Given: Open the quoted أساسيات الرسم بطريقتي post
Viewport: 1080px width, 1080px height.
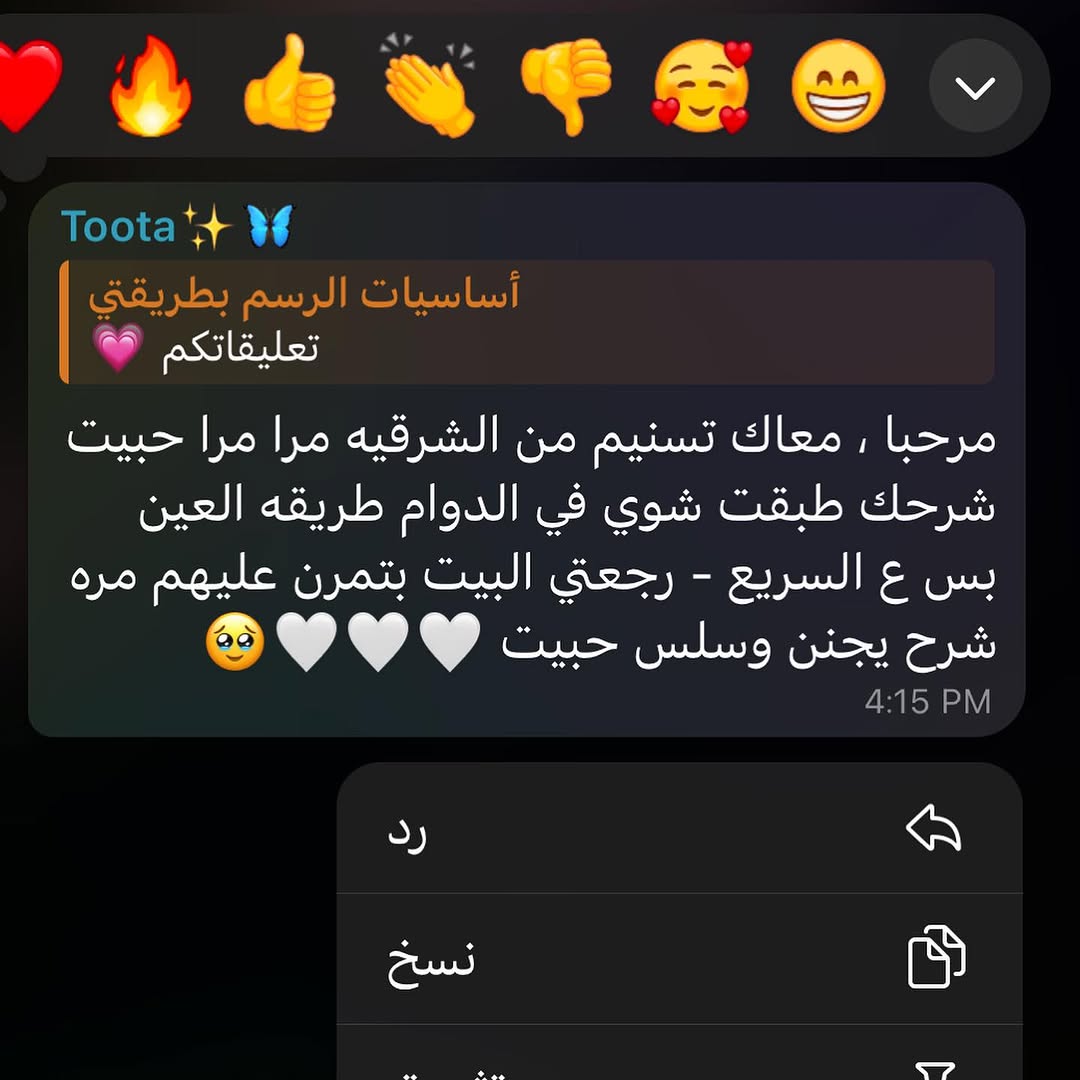Looking at the screenshot, I should (x=527, y=322).
